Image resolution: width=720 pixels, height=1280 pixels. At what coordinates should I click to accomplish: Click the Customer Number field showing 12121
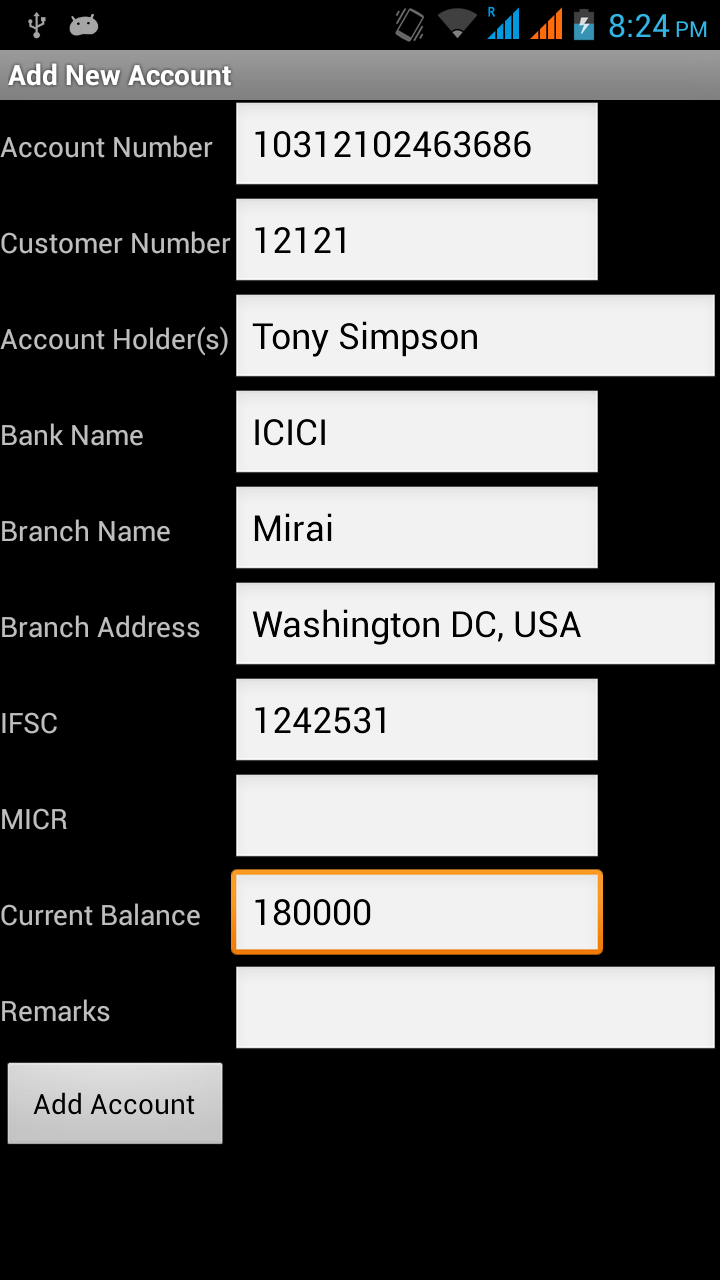tap(416, 239)
